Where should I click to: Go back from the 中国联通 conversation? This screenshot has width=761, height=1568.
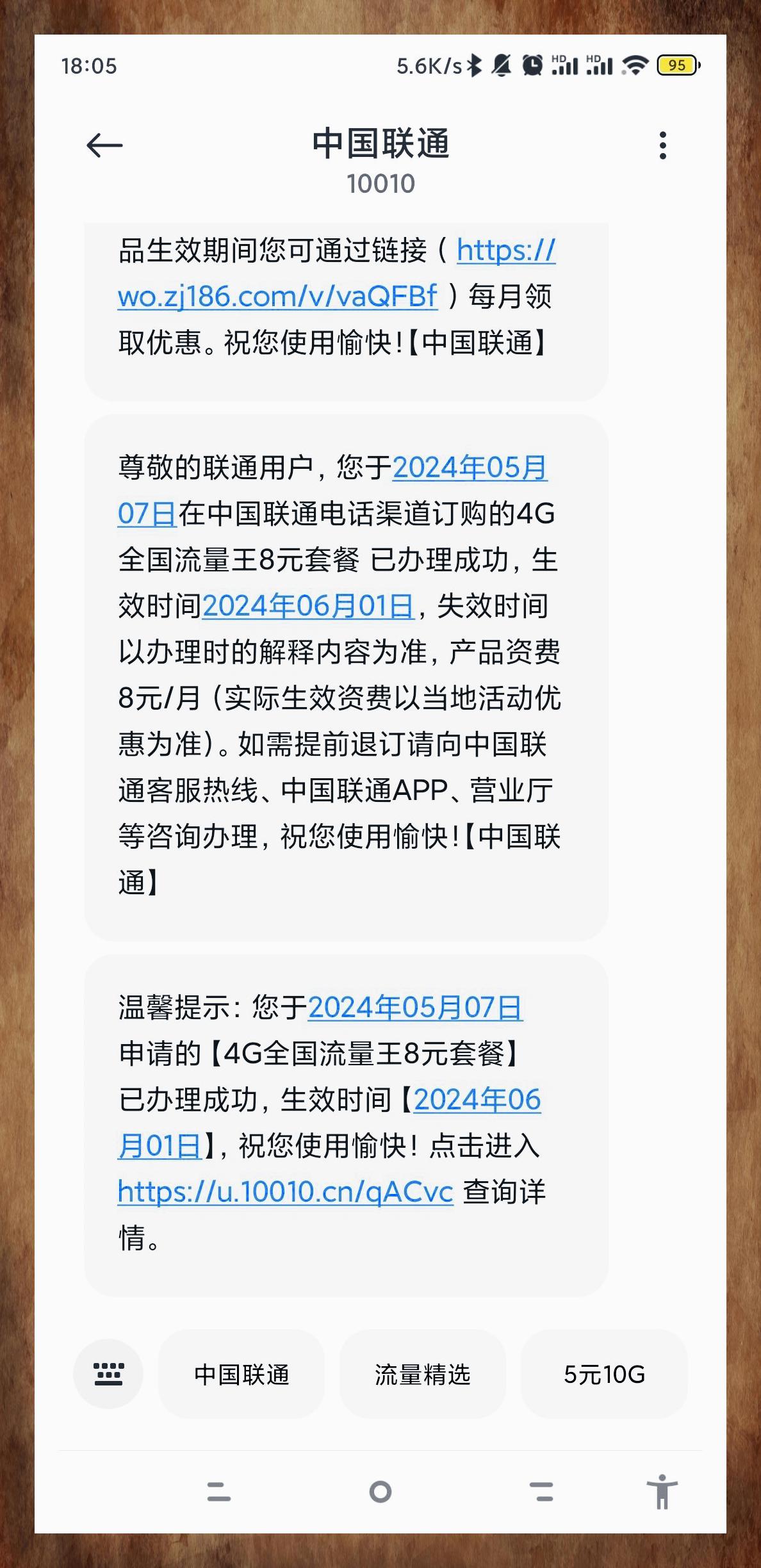[x=104, y=146]
